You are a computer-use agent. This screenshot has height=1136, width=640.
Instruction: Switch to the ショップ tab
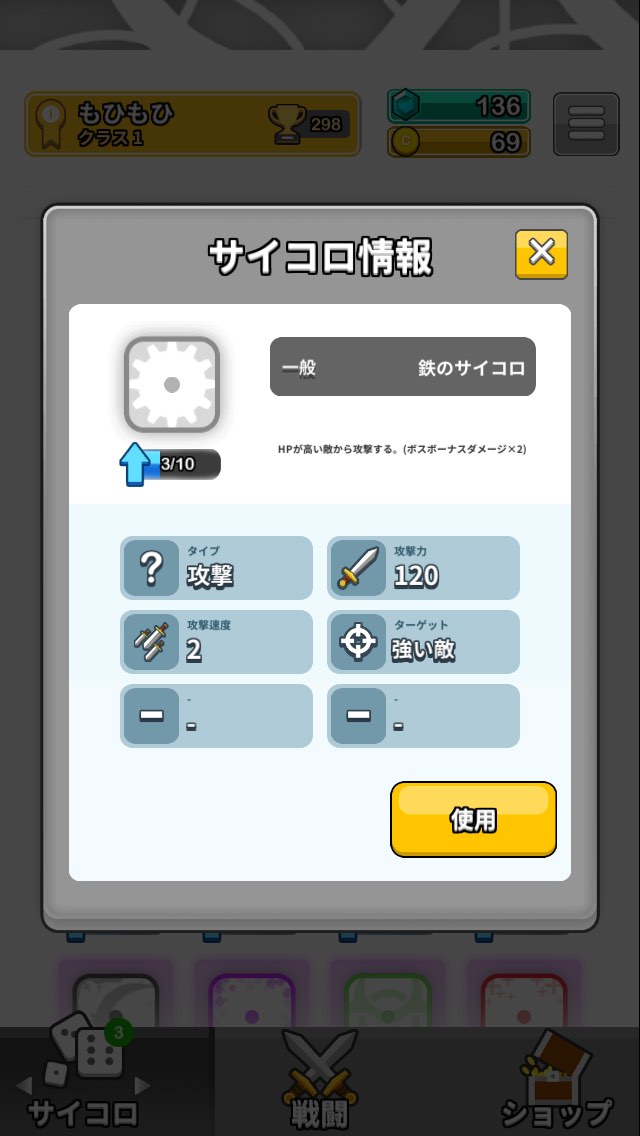(556, 1081)
